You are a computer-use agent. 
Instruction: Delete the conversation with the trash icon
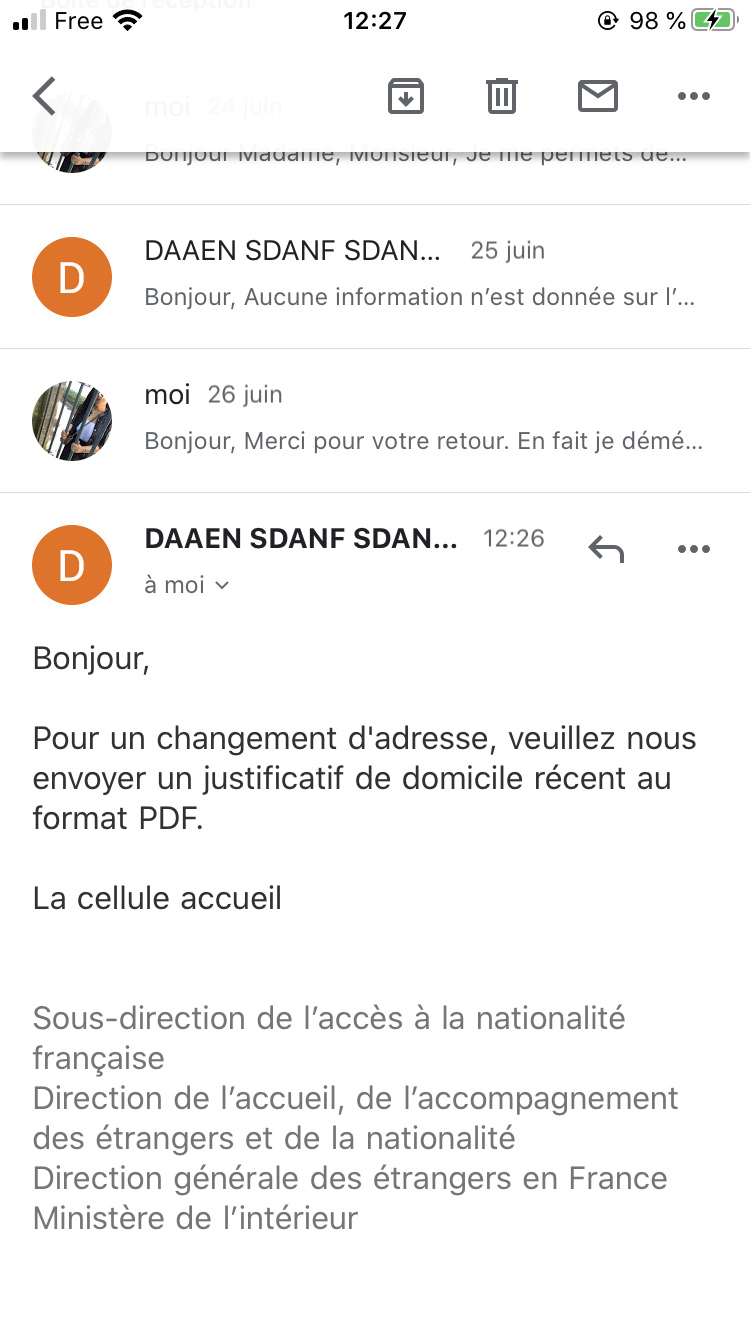tap(502, 96)
